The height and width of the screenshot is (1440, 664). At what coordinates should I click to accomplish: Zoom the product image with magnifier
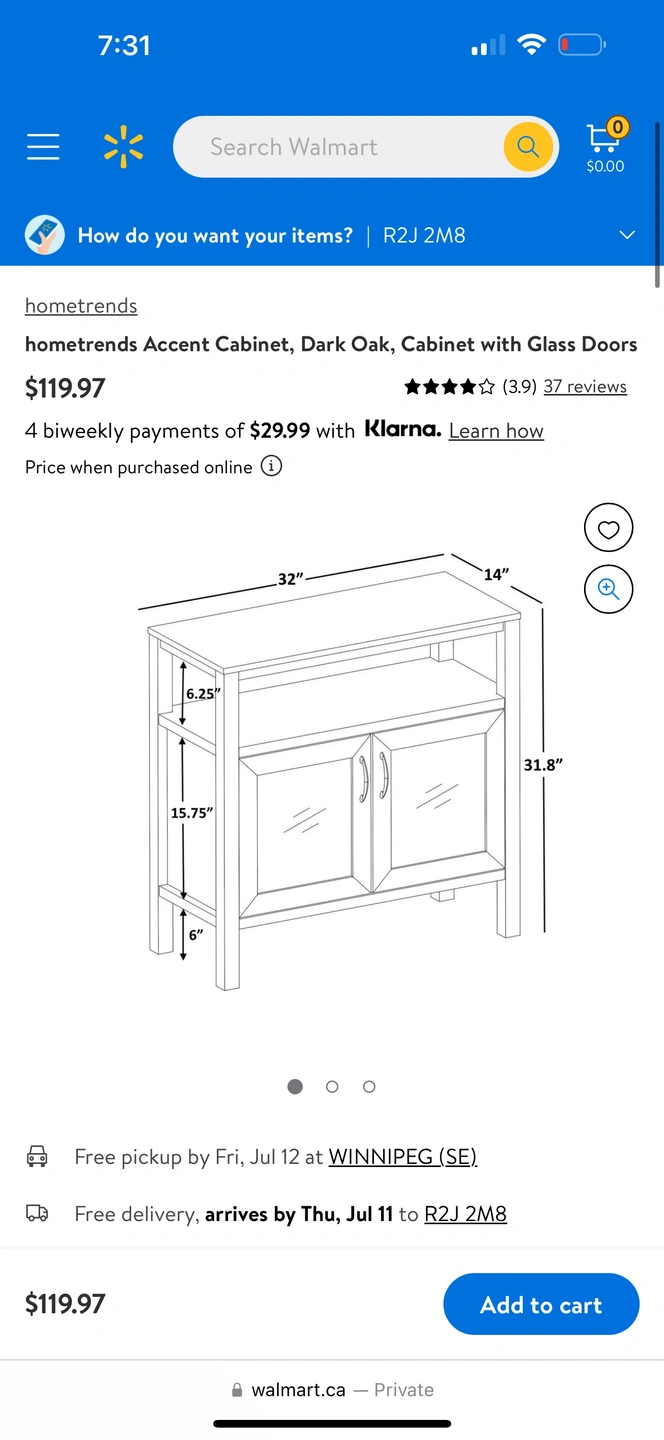pyautogui.click(x=608, y=589)
